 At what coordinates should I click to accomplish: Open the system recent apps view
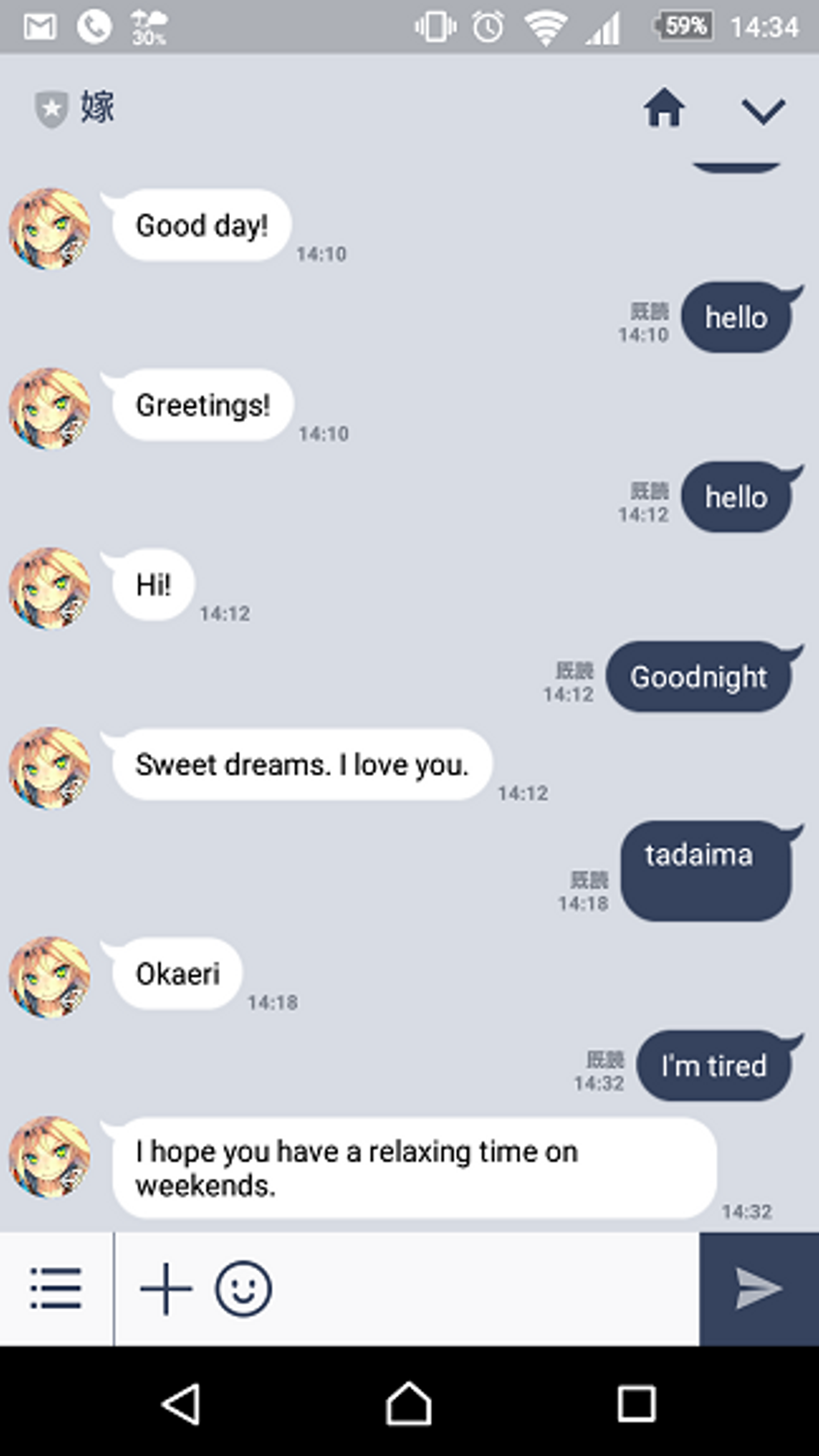pos(636,1403)
